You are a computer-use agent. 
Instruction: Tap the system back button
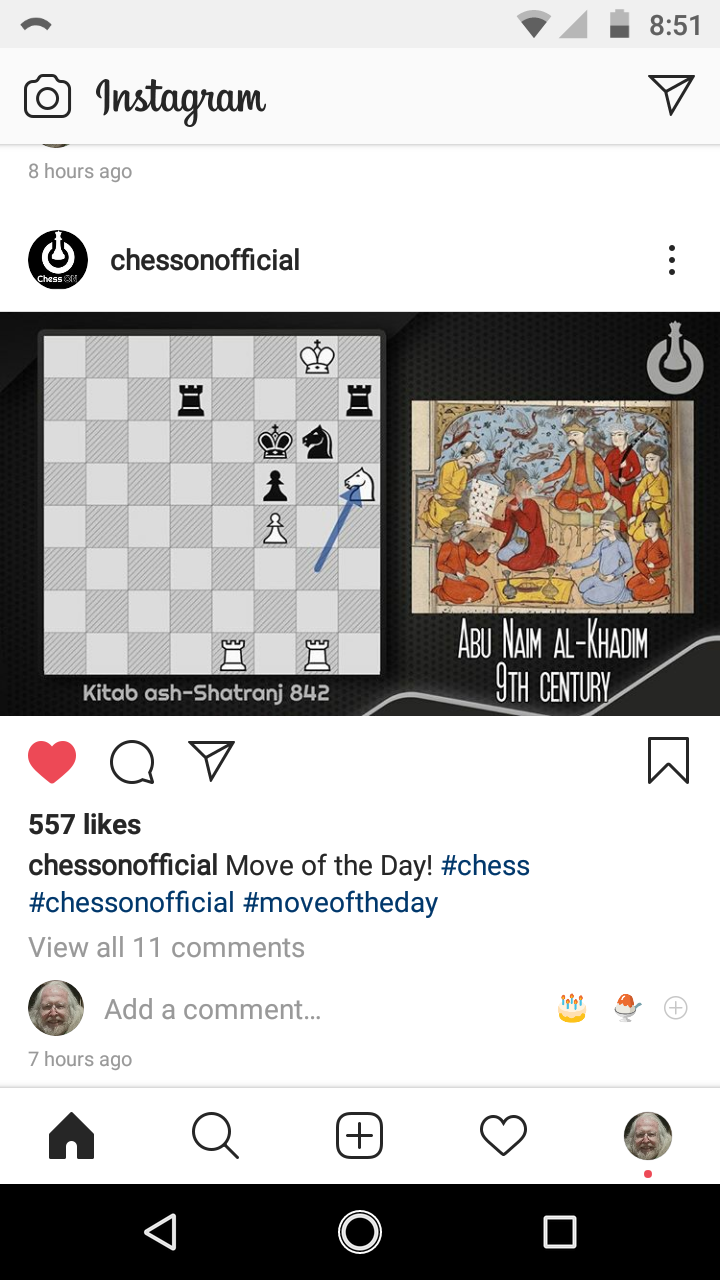pos(161,1232)
